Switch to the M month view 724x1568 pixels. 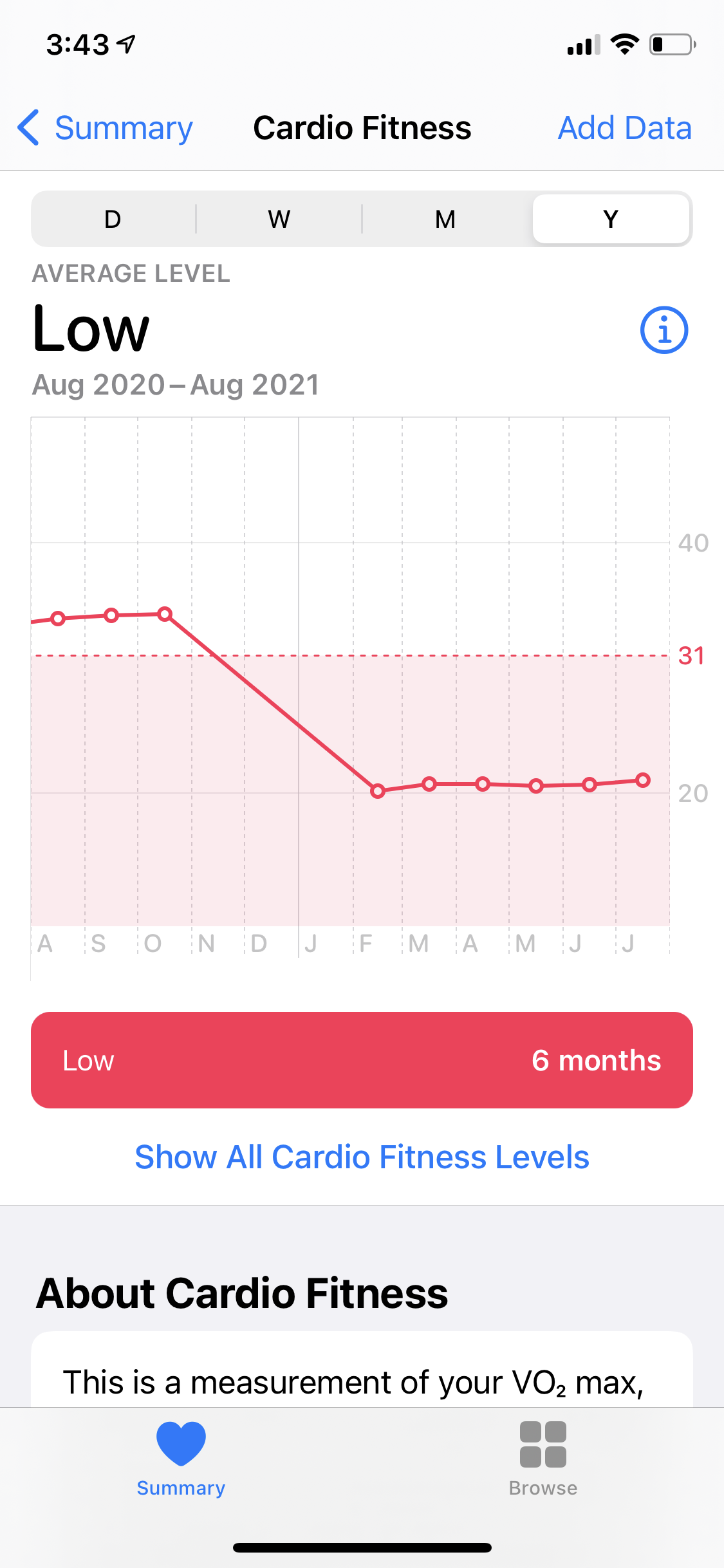445,219
